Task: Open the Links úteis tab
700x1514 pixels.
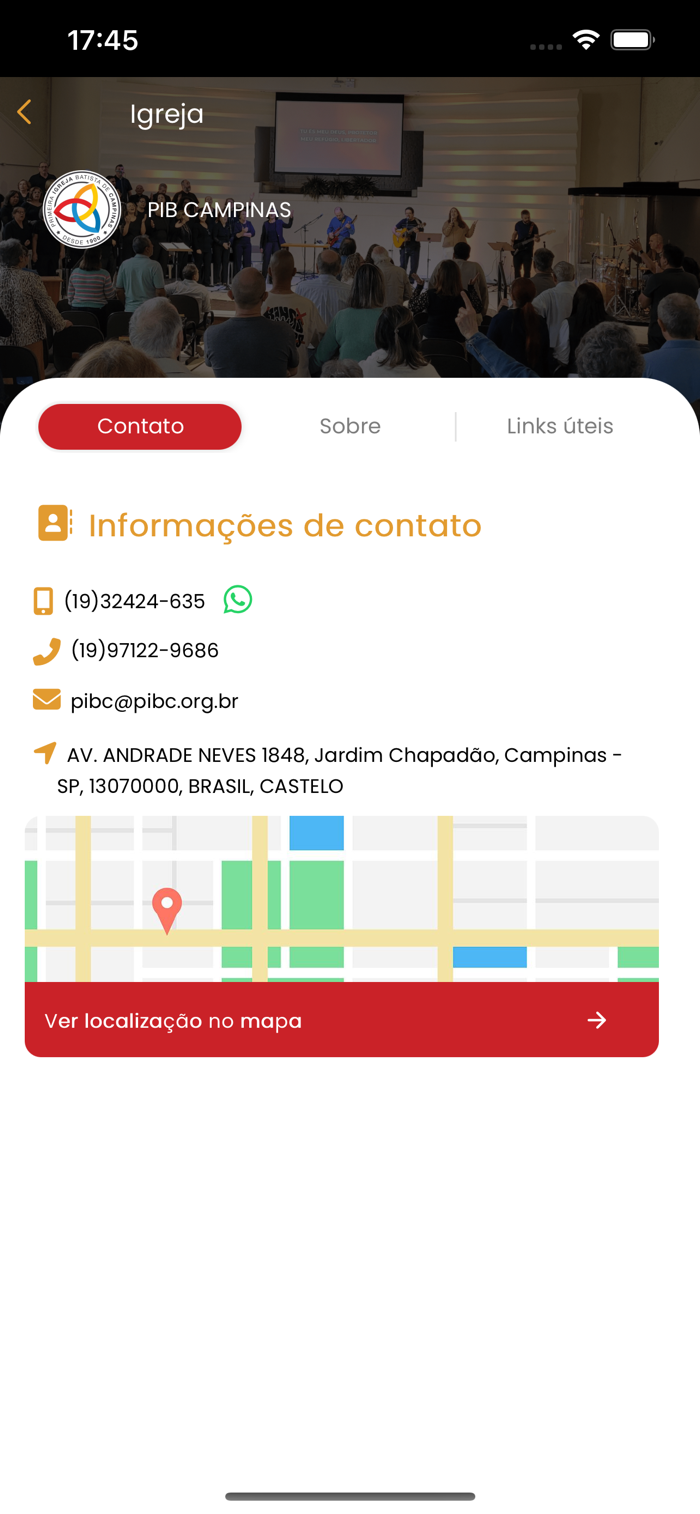Action: [560, 427]
